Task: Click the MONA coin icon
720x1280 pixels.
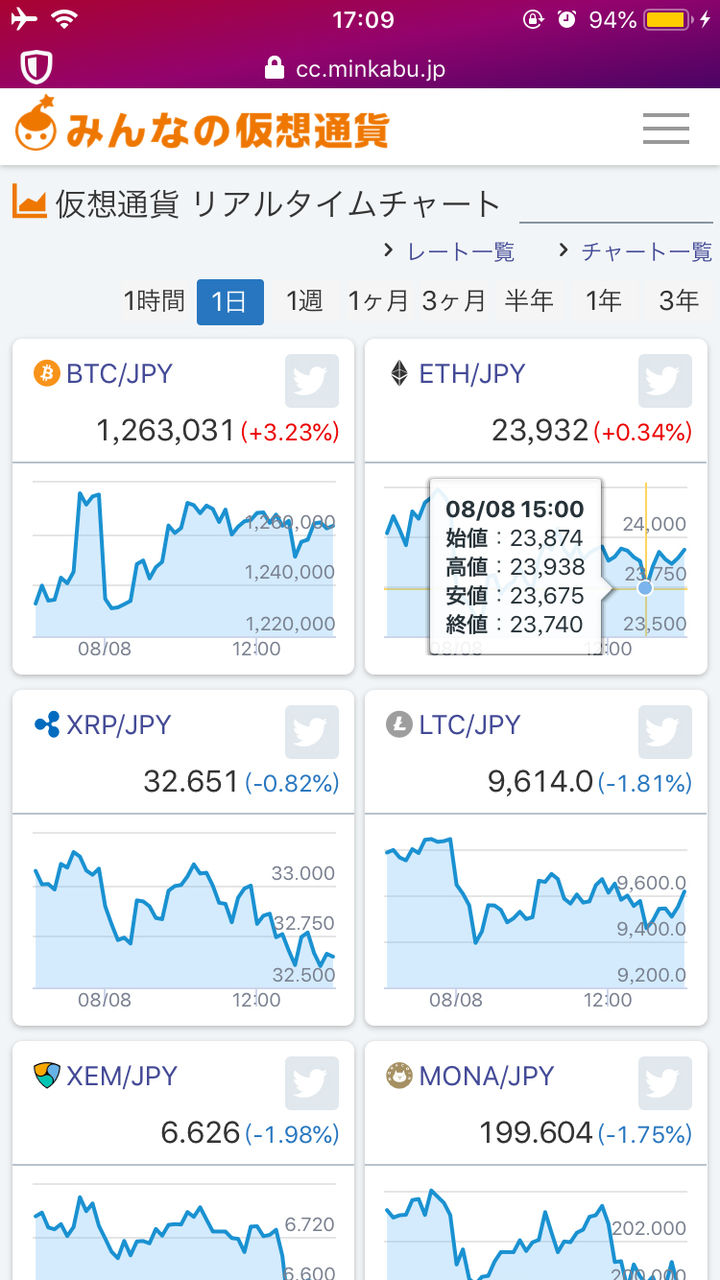Action: coord(400,1075)
